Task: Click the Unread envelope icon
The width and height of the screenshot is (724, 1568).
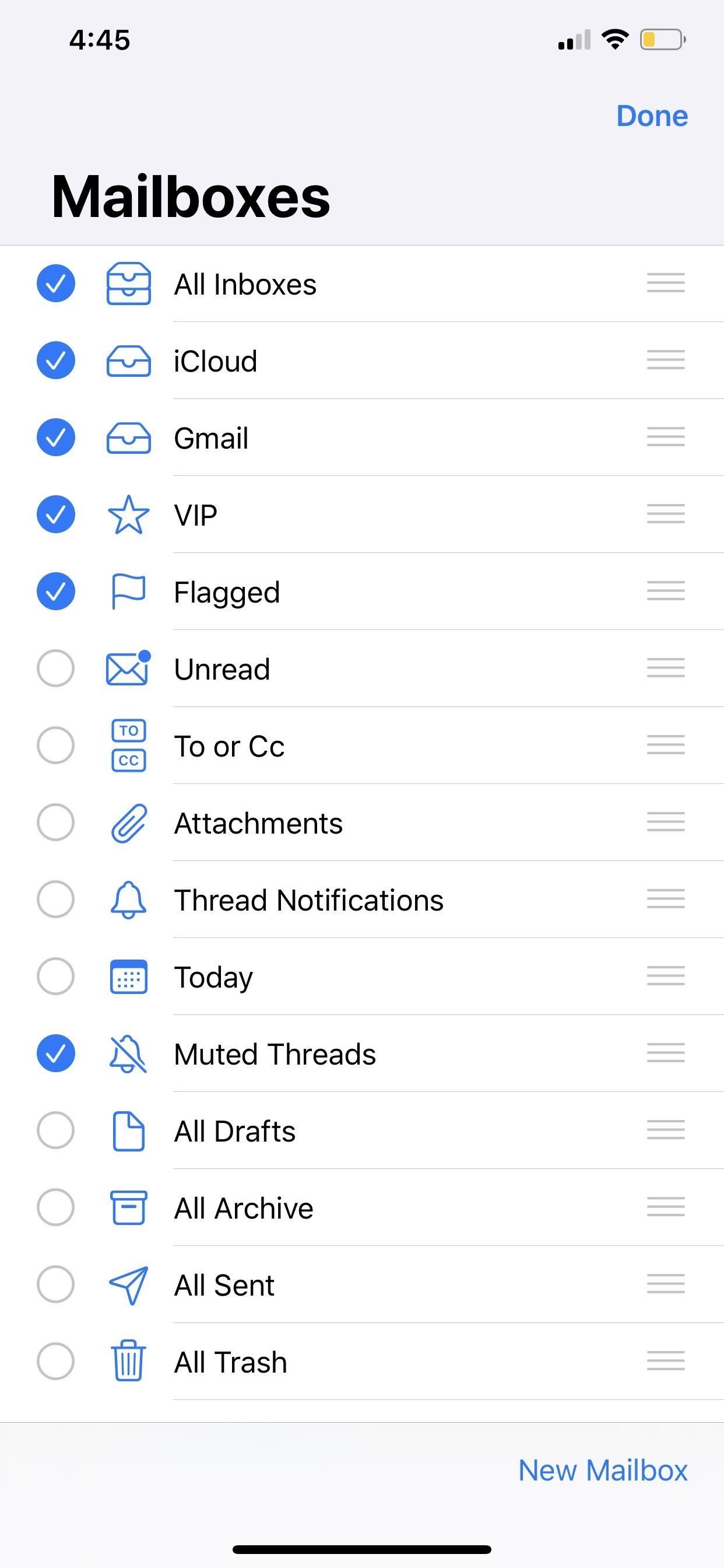Action: [x=128, y=668]
